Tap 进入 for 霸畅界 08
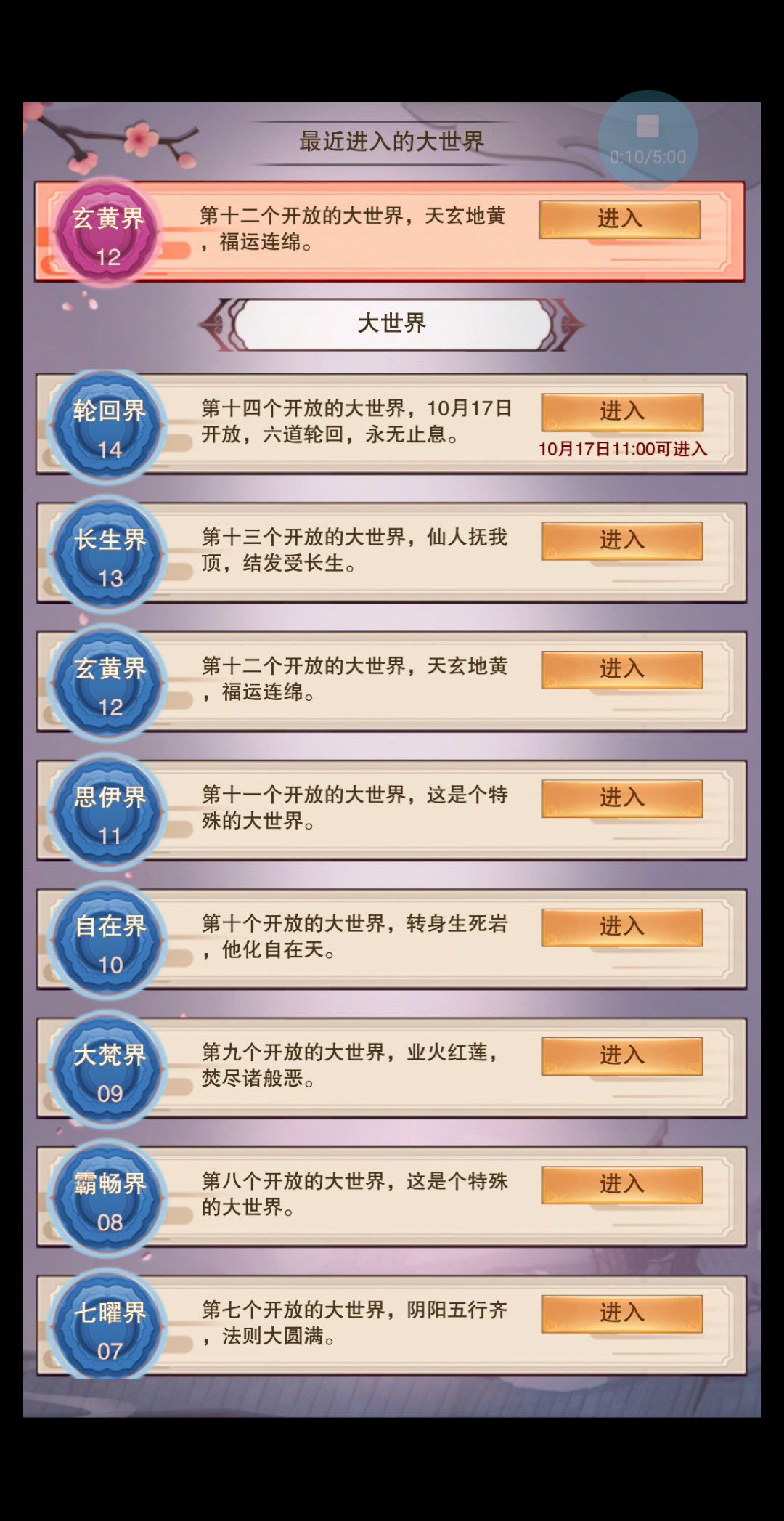The image size is (784, 1521). pos(621,1185)
